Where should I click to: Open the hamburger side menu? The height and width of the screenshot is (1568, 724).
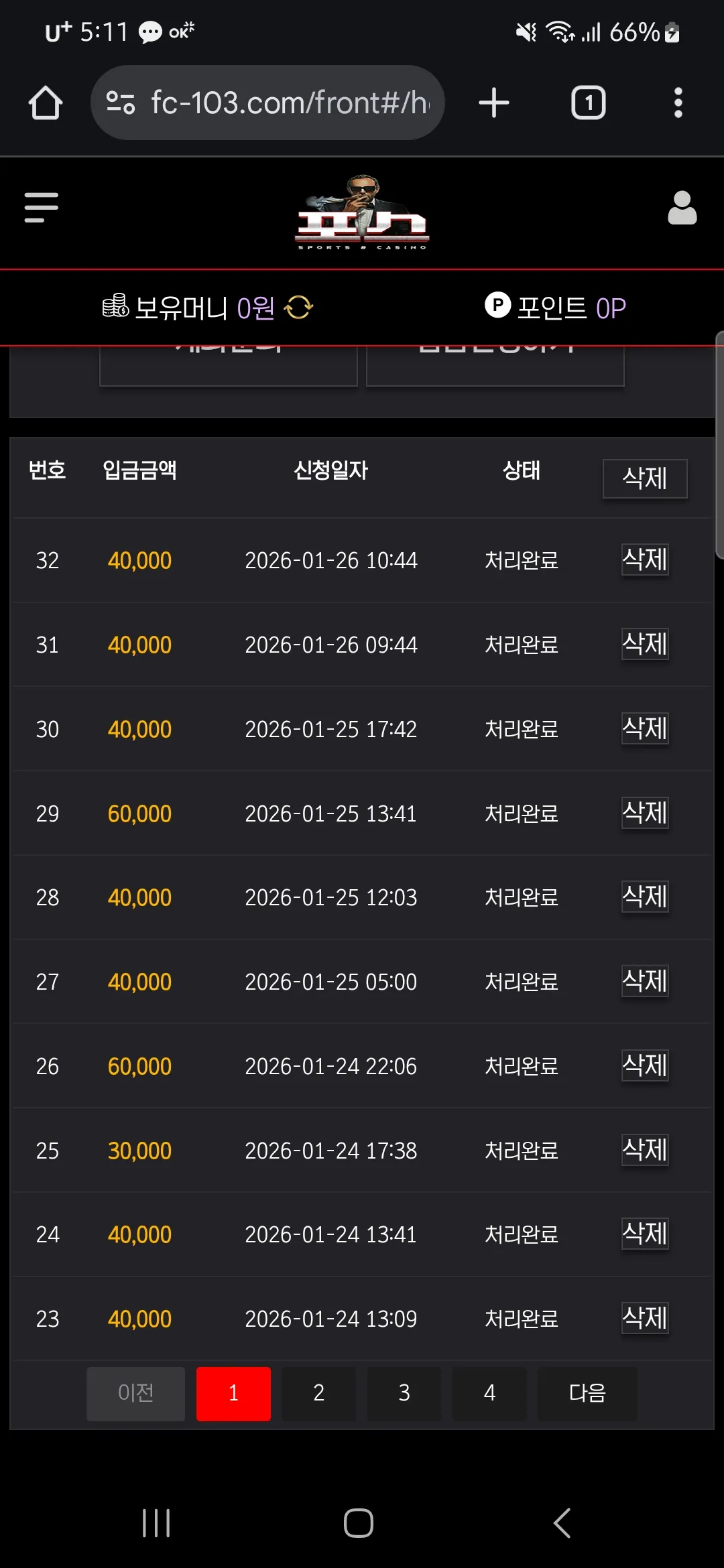click(x=41, y=207)
